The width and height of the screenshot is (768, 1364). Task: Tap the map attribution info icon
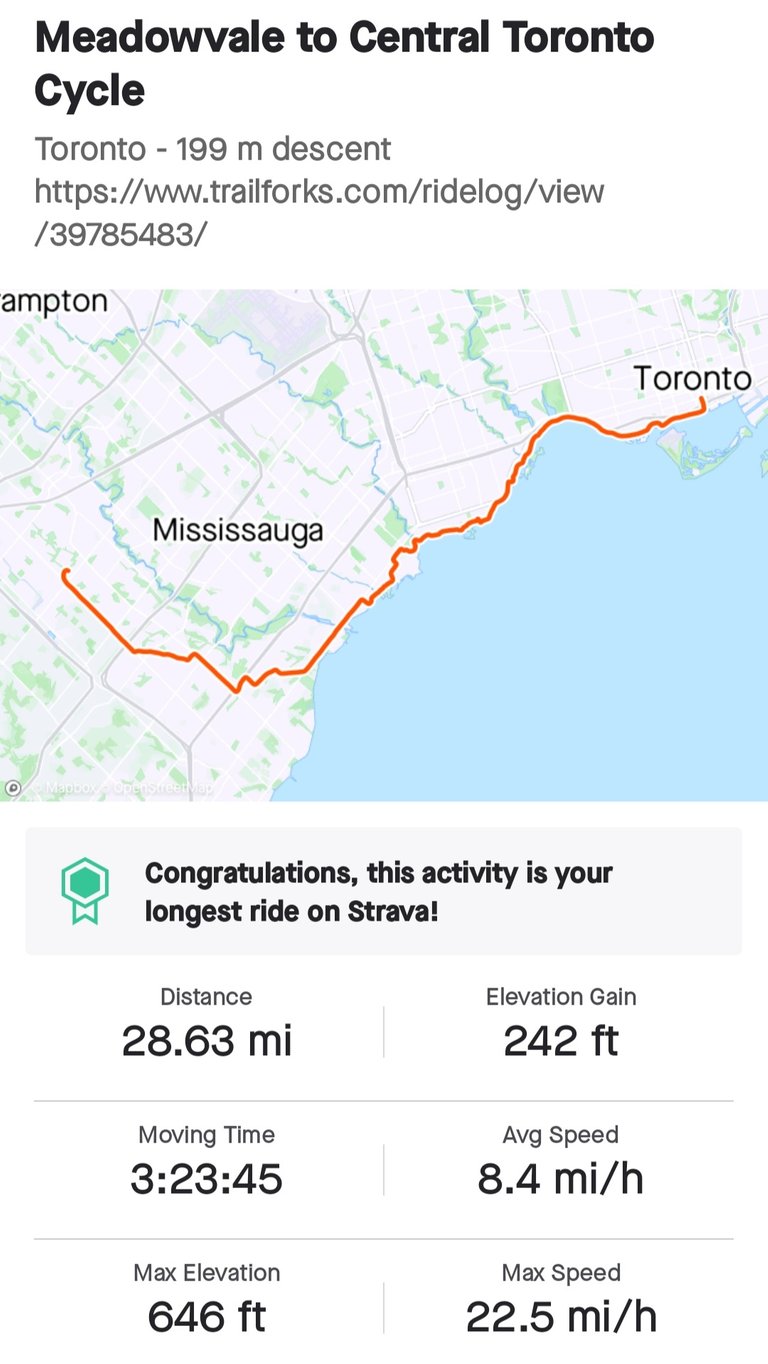point(13,788)
